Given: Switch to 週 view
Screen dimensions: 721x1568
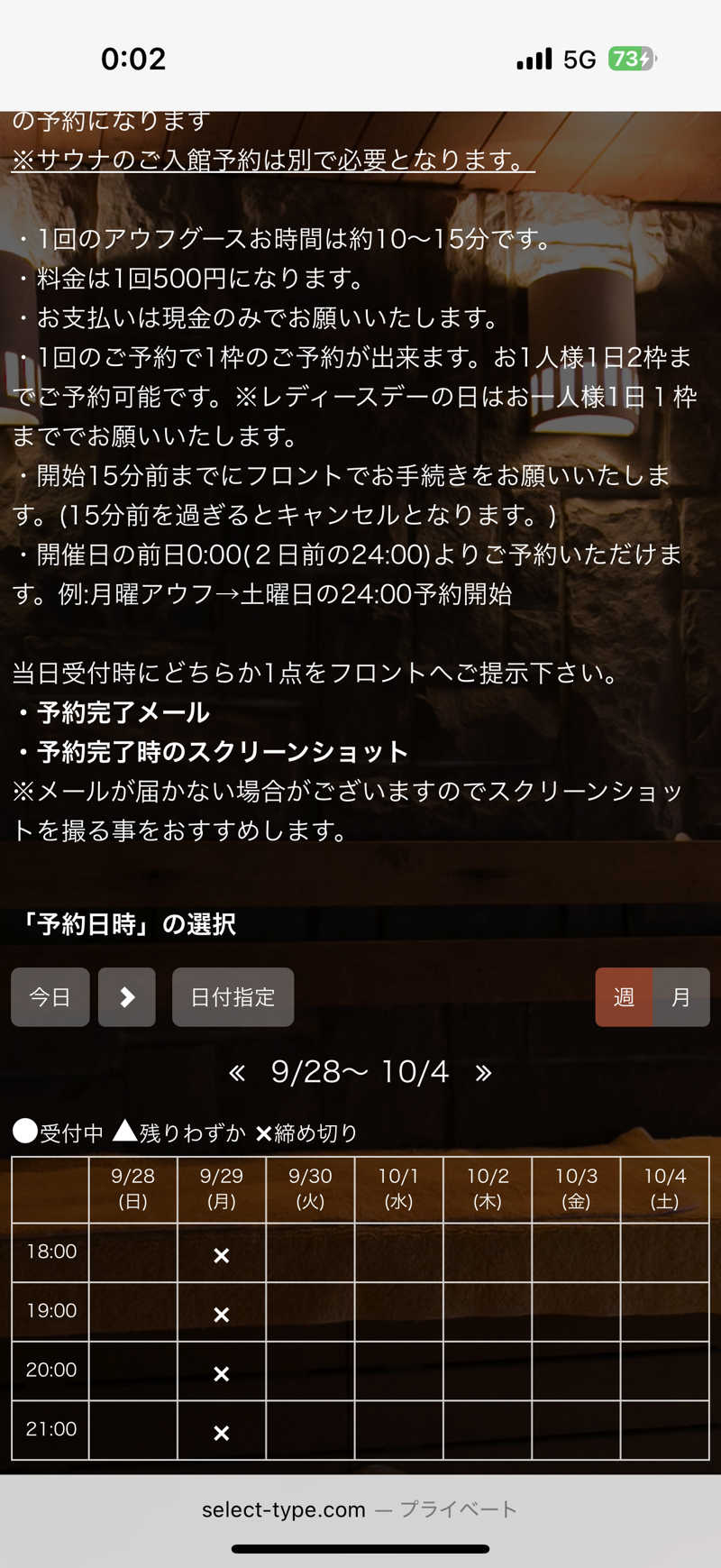Looking at the screenshot, I should [x=624, y=997].
